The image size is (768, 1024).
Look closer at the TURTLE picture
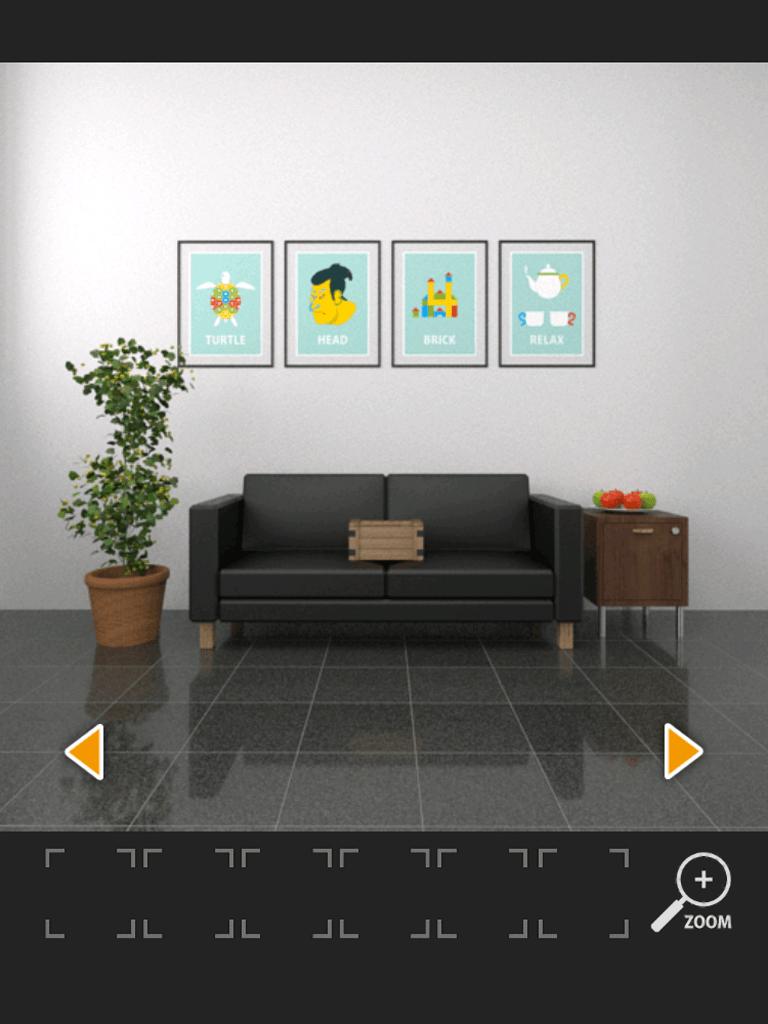[225, 303]
